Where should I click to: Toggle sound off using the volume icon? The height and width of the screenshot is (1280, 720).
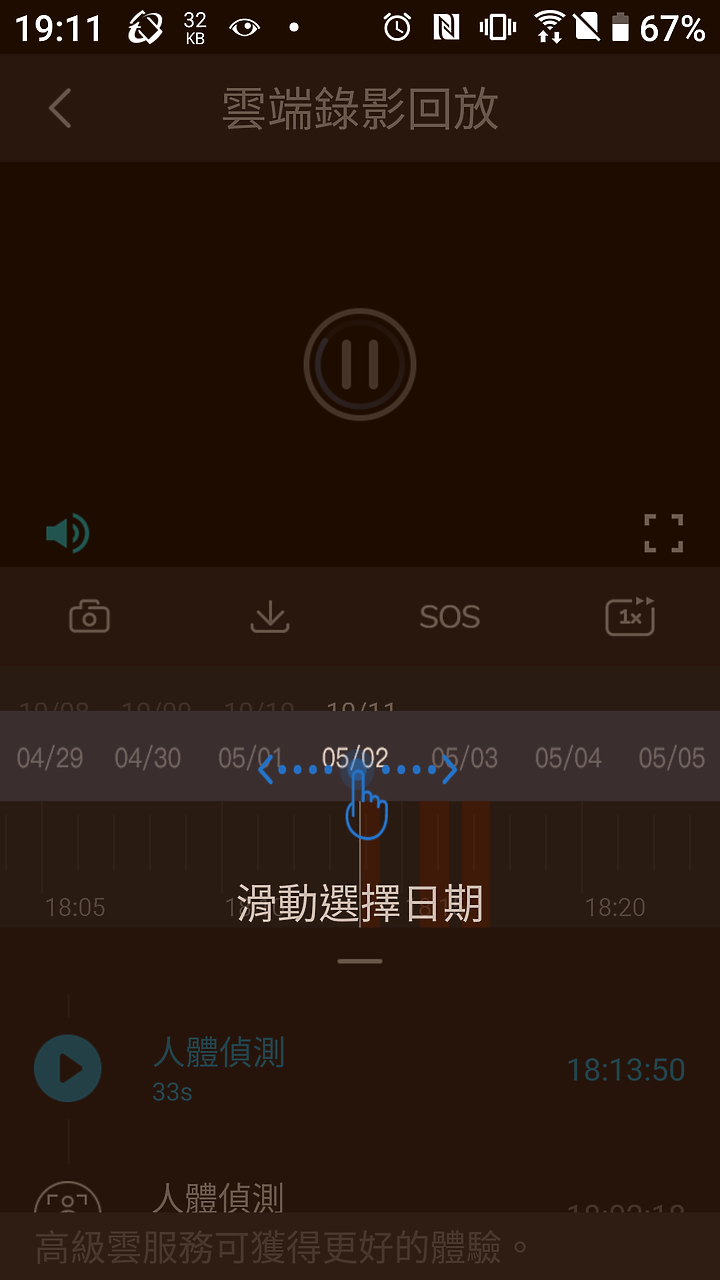67,532
